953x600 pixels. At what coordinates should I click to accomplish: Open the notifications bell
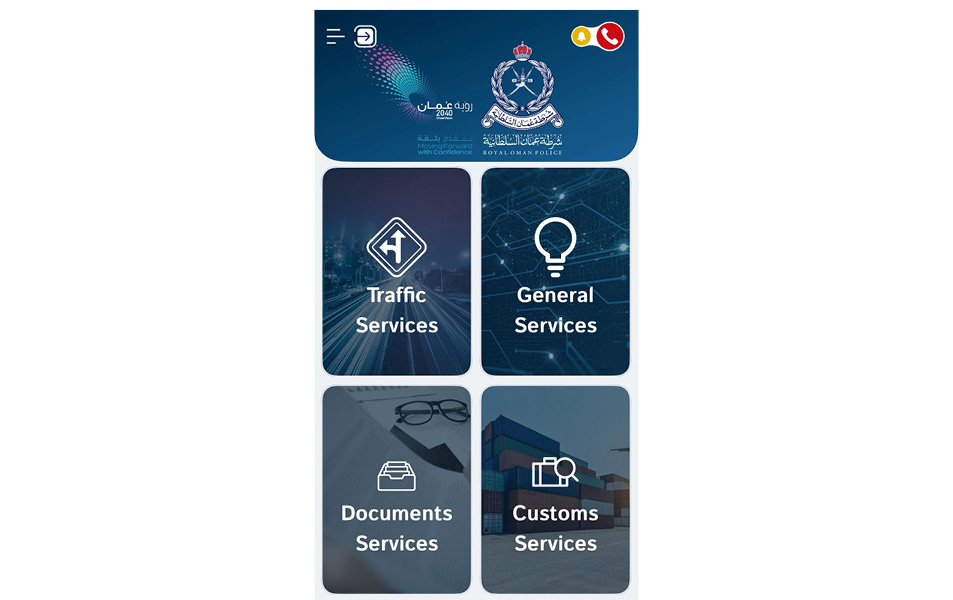point(581,37)
